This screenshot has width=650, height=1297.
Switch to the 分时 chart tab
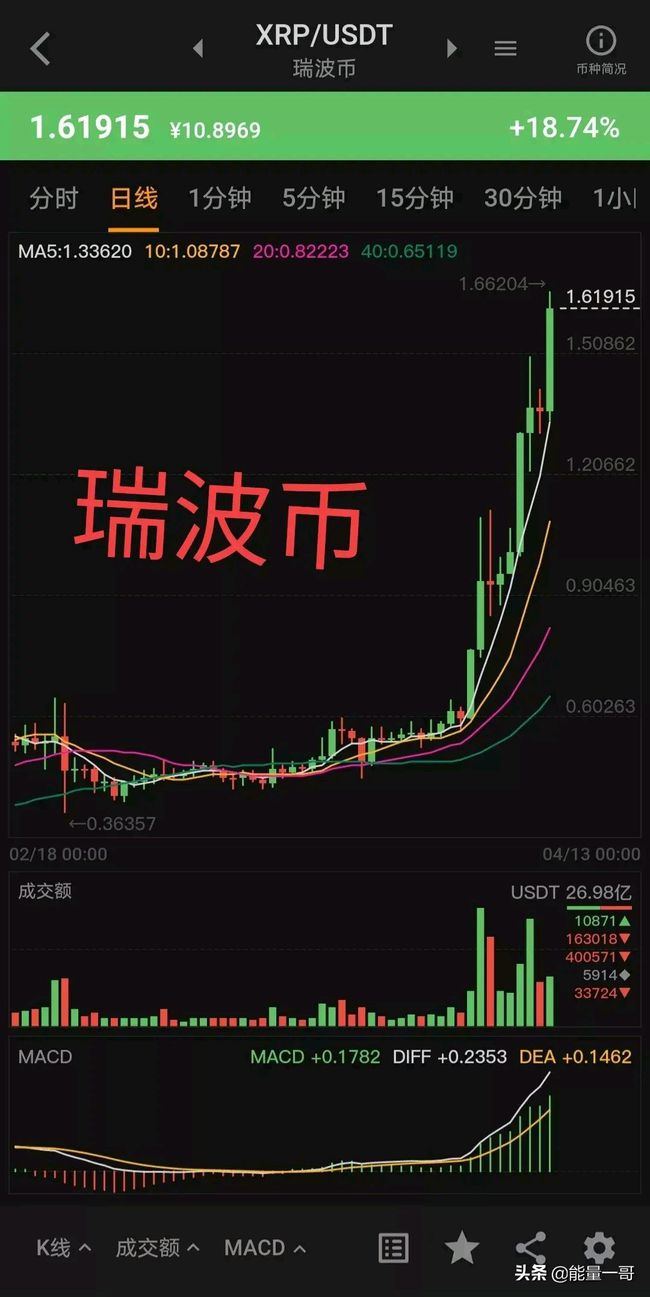point(53,198)
